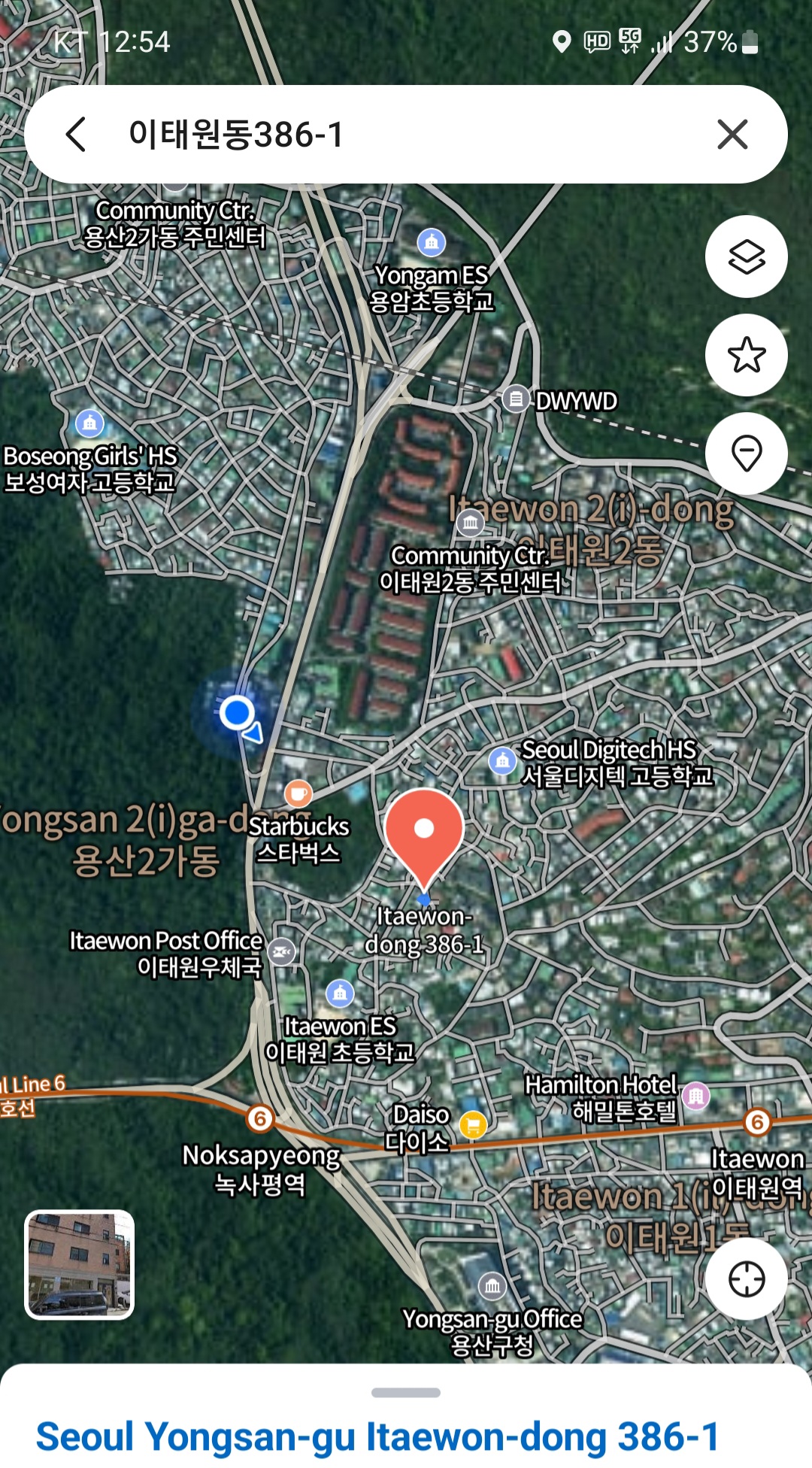Expand the bottom sheet handle
Viewport: 812px width, 1468px height.
click(x=406, y=1393)
